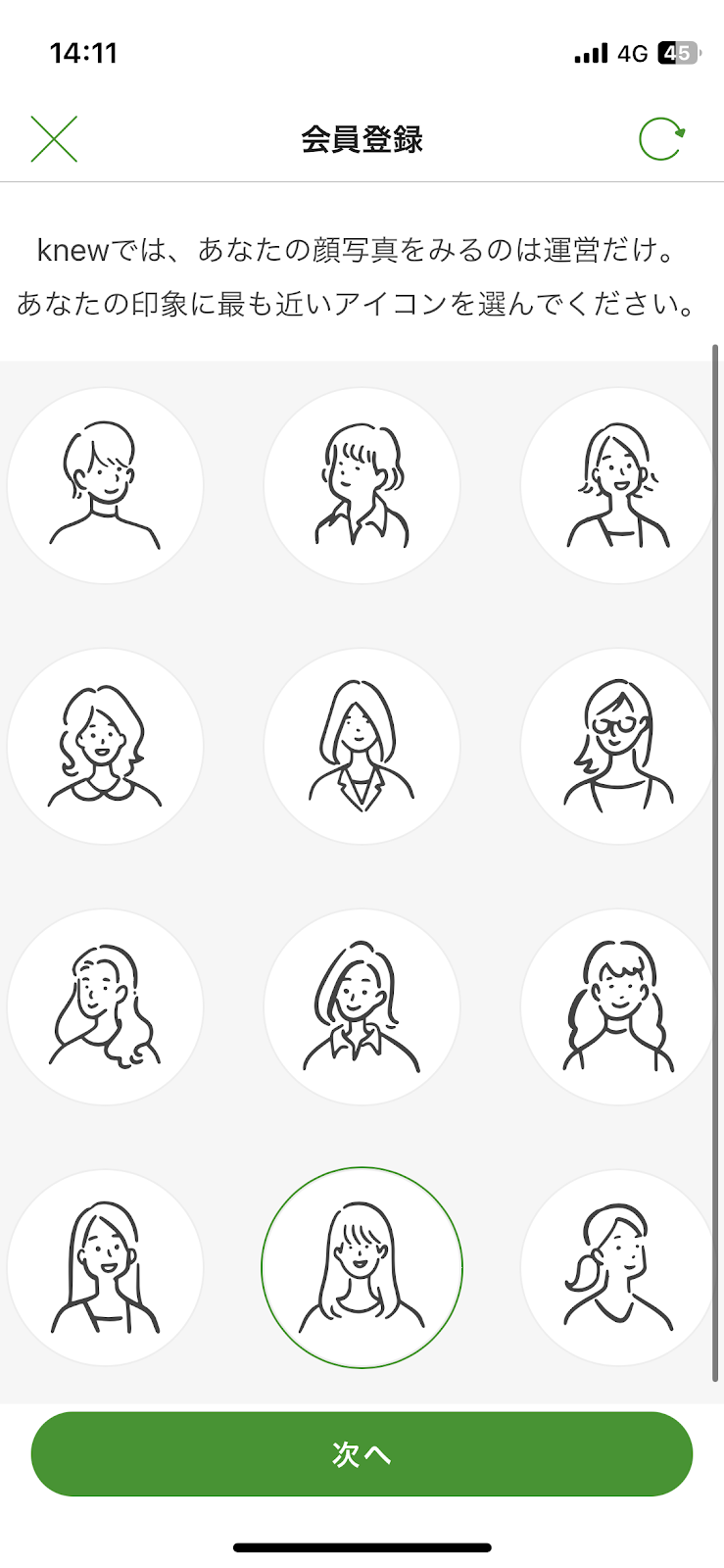
Task: Choose the wavy bob collared-shirt avatar
Action: coord(362,486)
